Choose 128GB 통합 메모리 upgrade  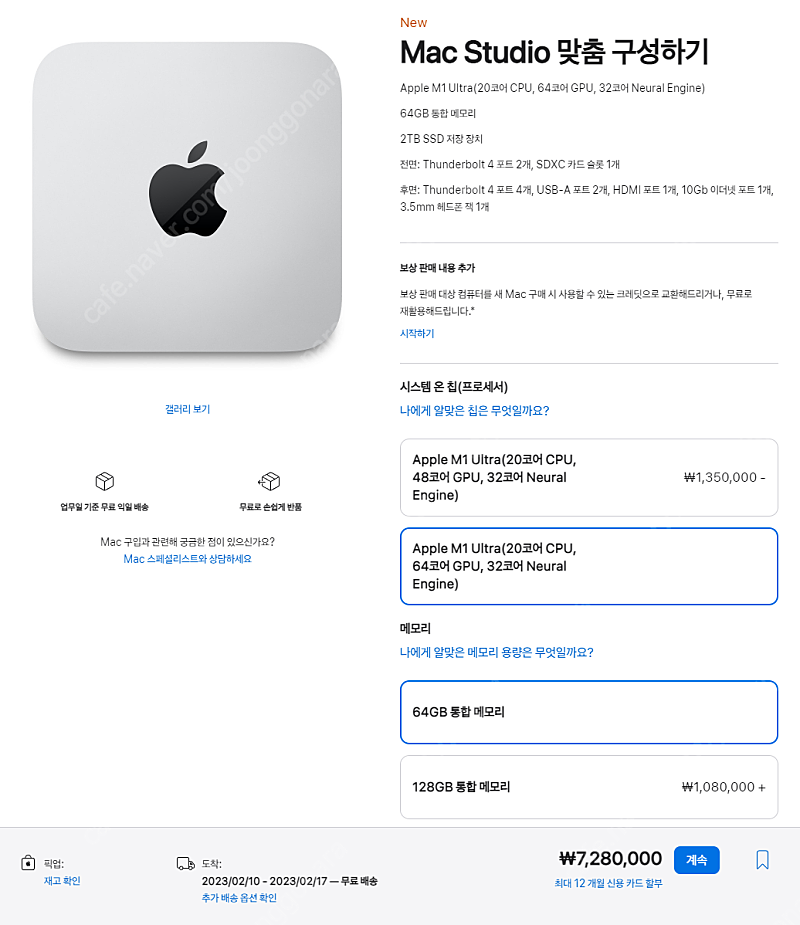click(x=588, y=787)
